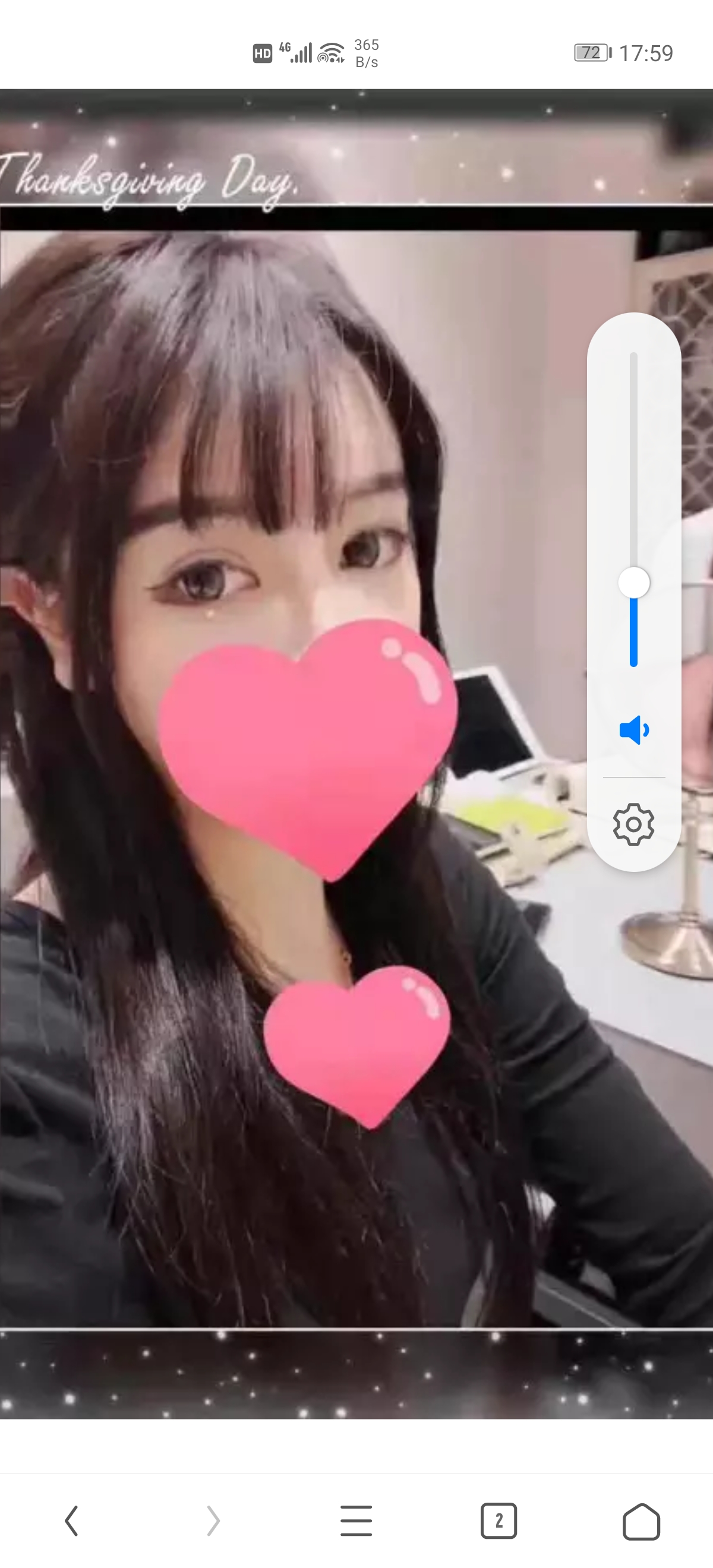Open the volume settings gear
This screenshot has height=1568, width=713.
(x=634, y=824)
